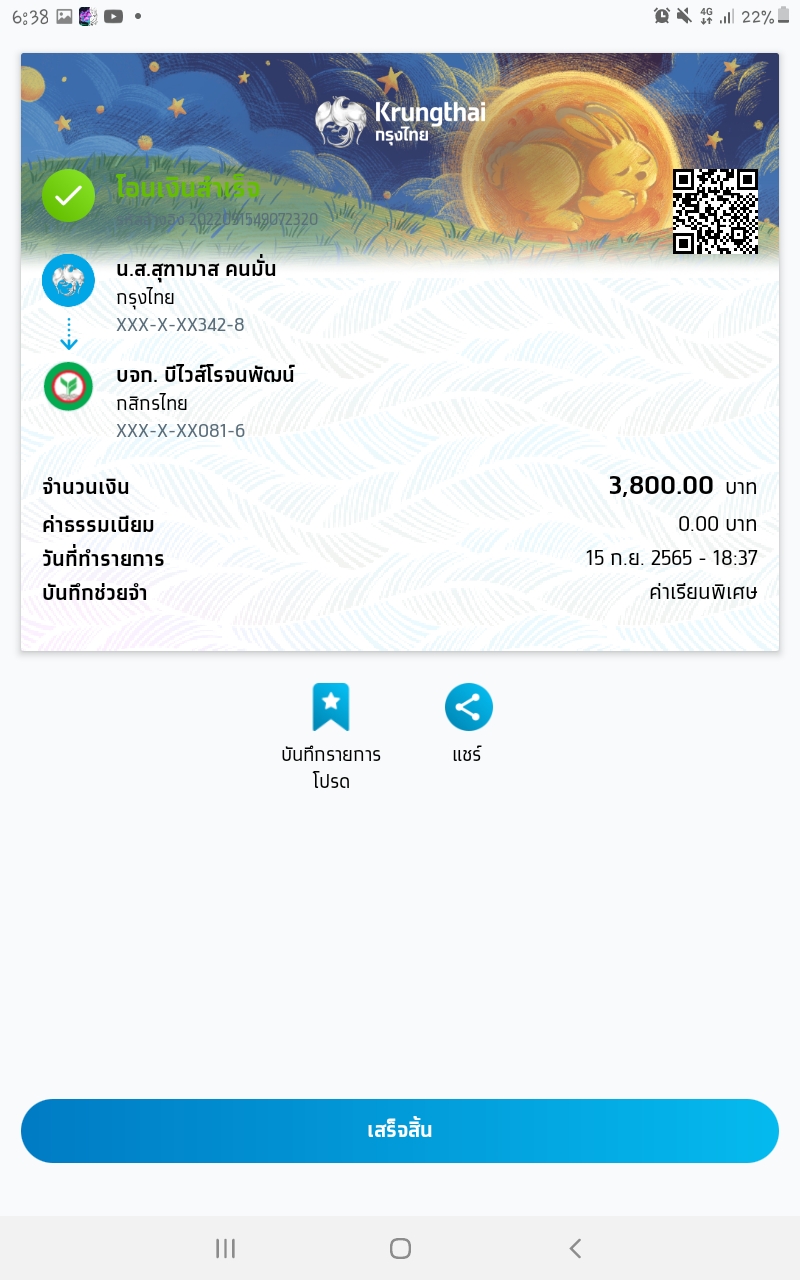
Task: Open recent apps from navigation bar
Action: [226, 1248]
